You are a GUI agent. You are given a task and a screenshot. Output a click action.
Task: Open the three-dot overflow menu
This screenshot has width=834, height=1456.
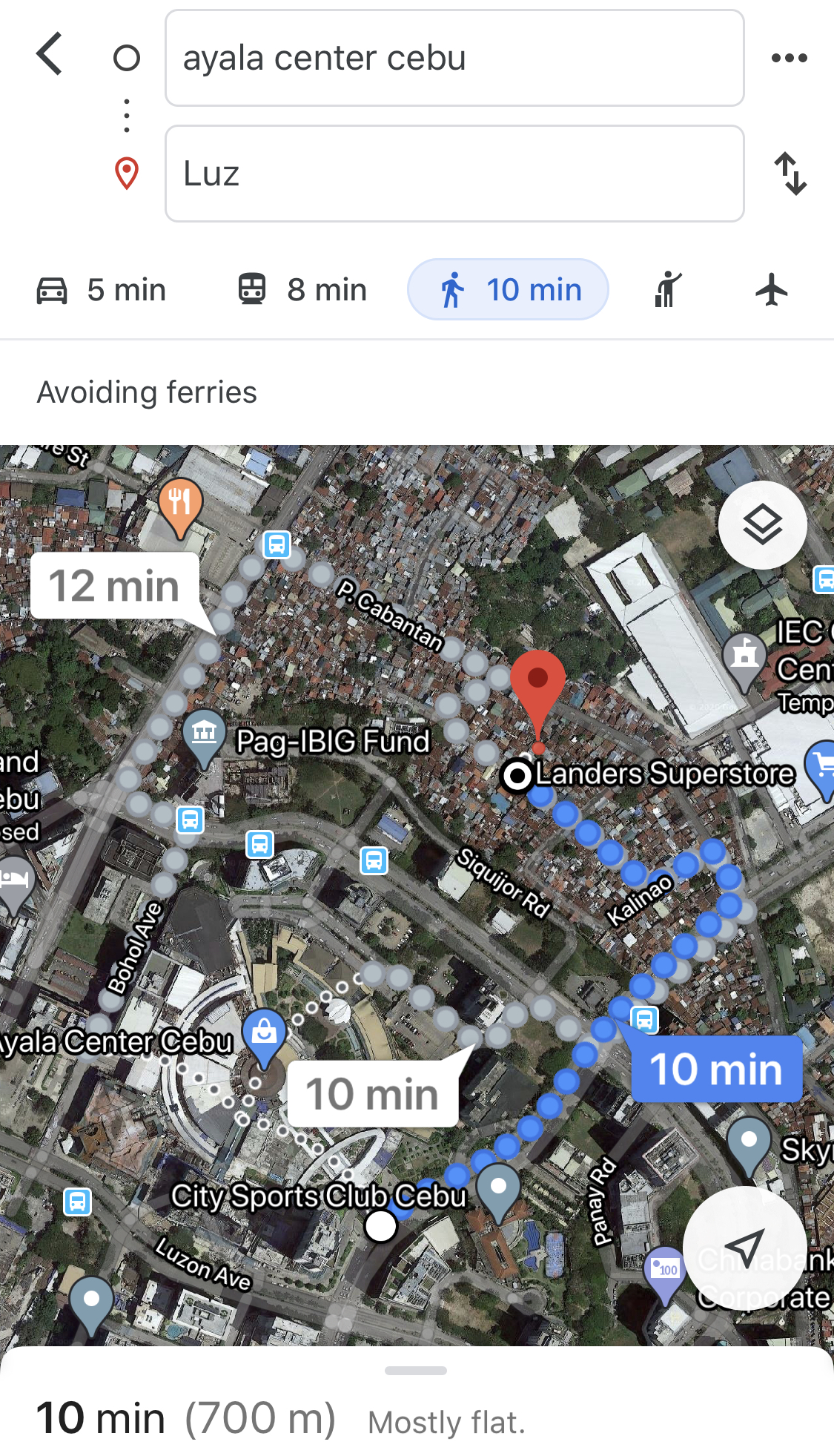pyautogui.click(x=789, y=58)
